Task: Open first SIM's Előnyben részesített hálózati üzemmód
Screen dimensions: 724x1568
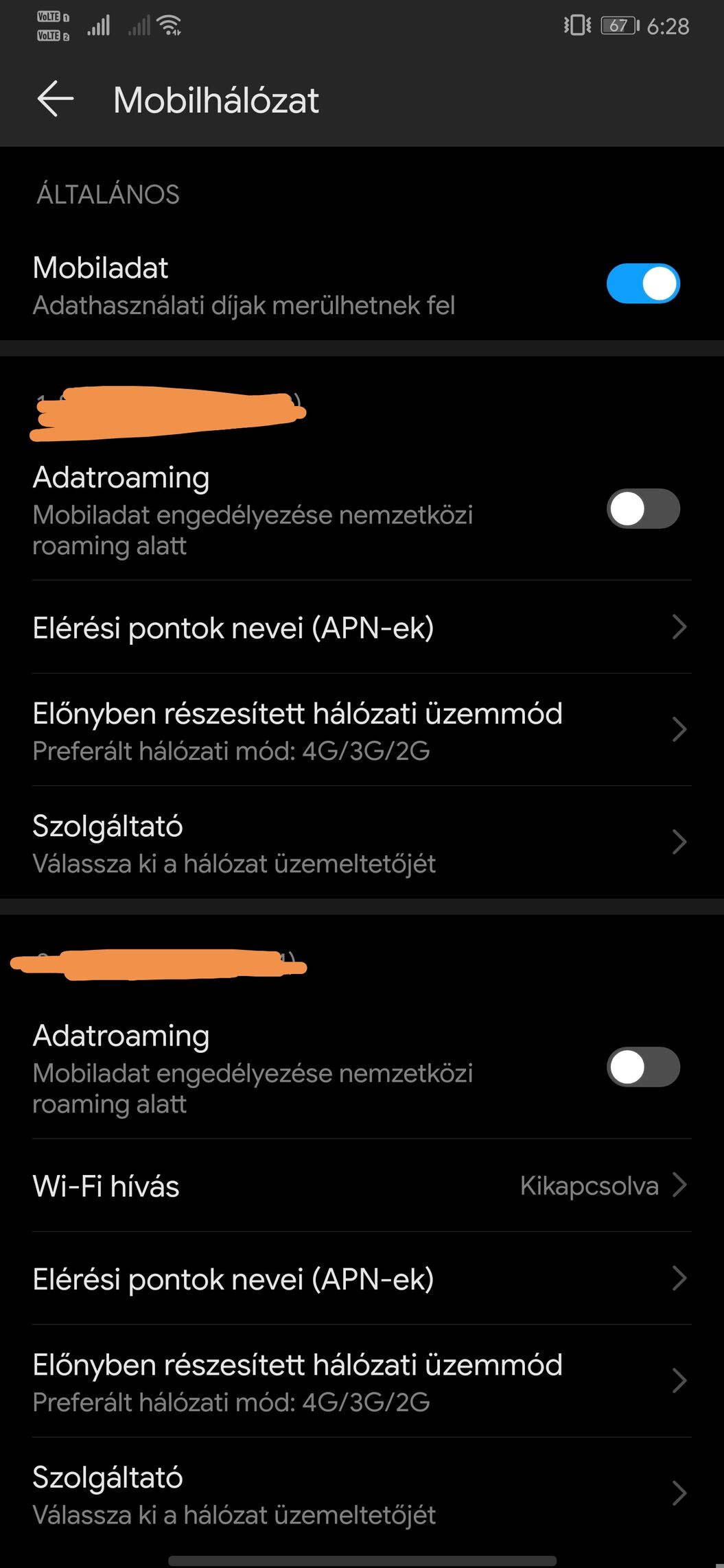Action: click(x=362, y=730)
